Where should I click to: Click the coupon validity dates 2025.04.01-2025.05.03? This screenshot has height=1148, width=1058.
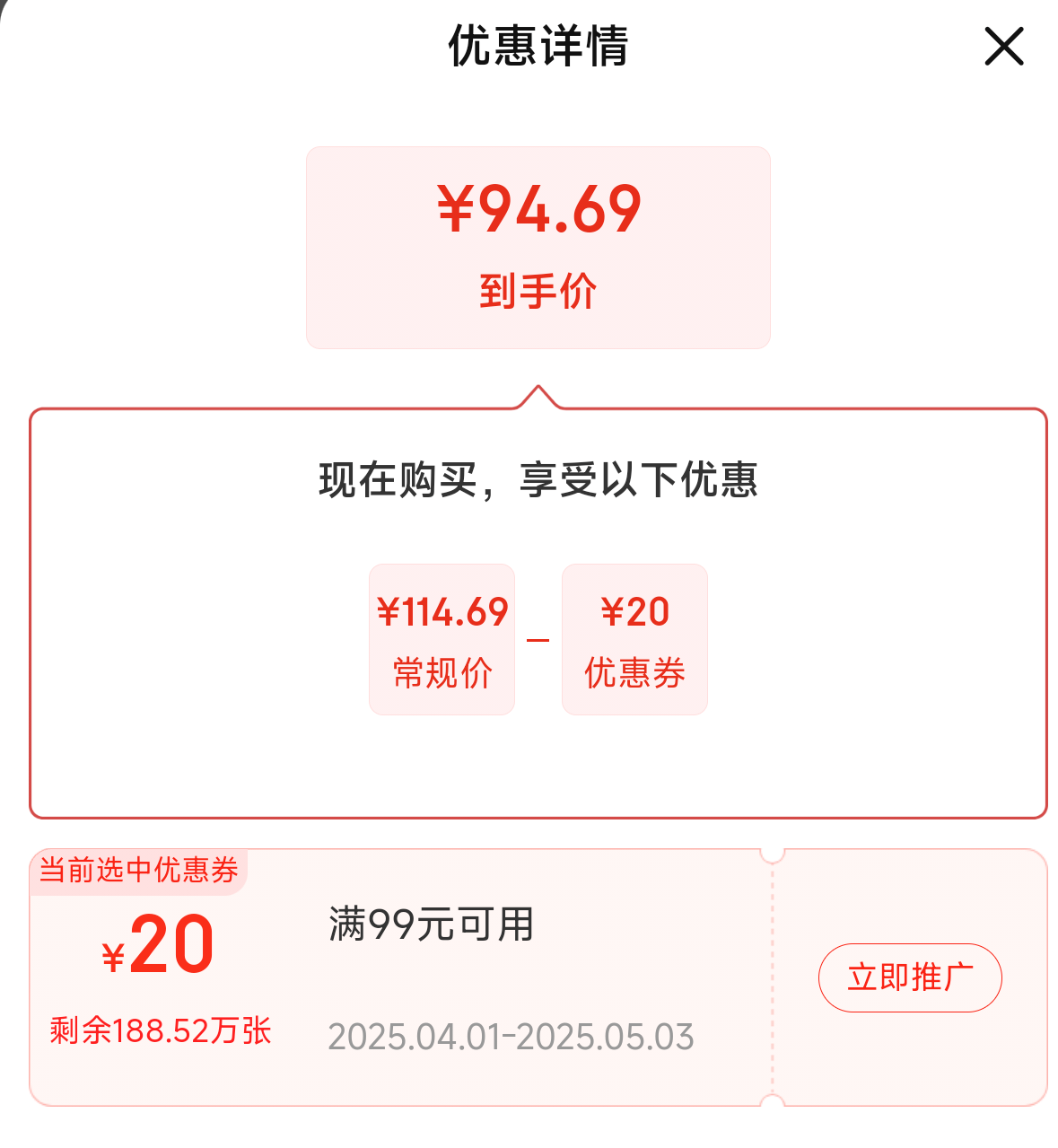(x=512, y=1035)
